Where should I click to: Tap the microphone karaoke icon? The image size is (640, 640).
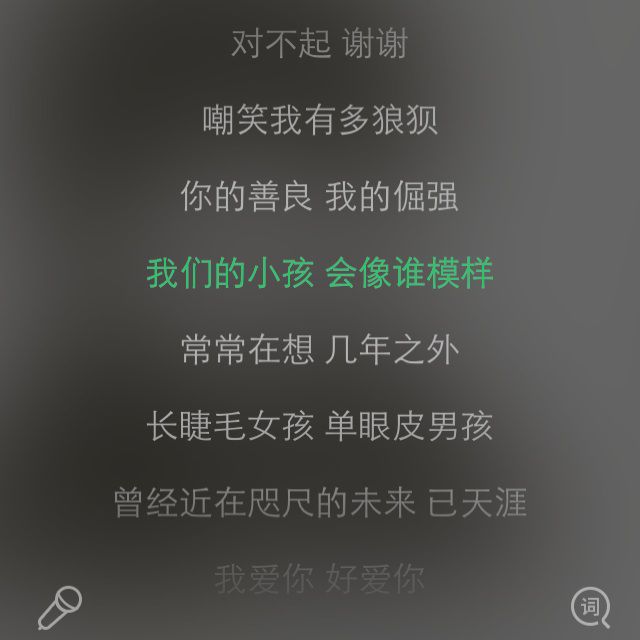(59, 607)
